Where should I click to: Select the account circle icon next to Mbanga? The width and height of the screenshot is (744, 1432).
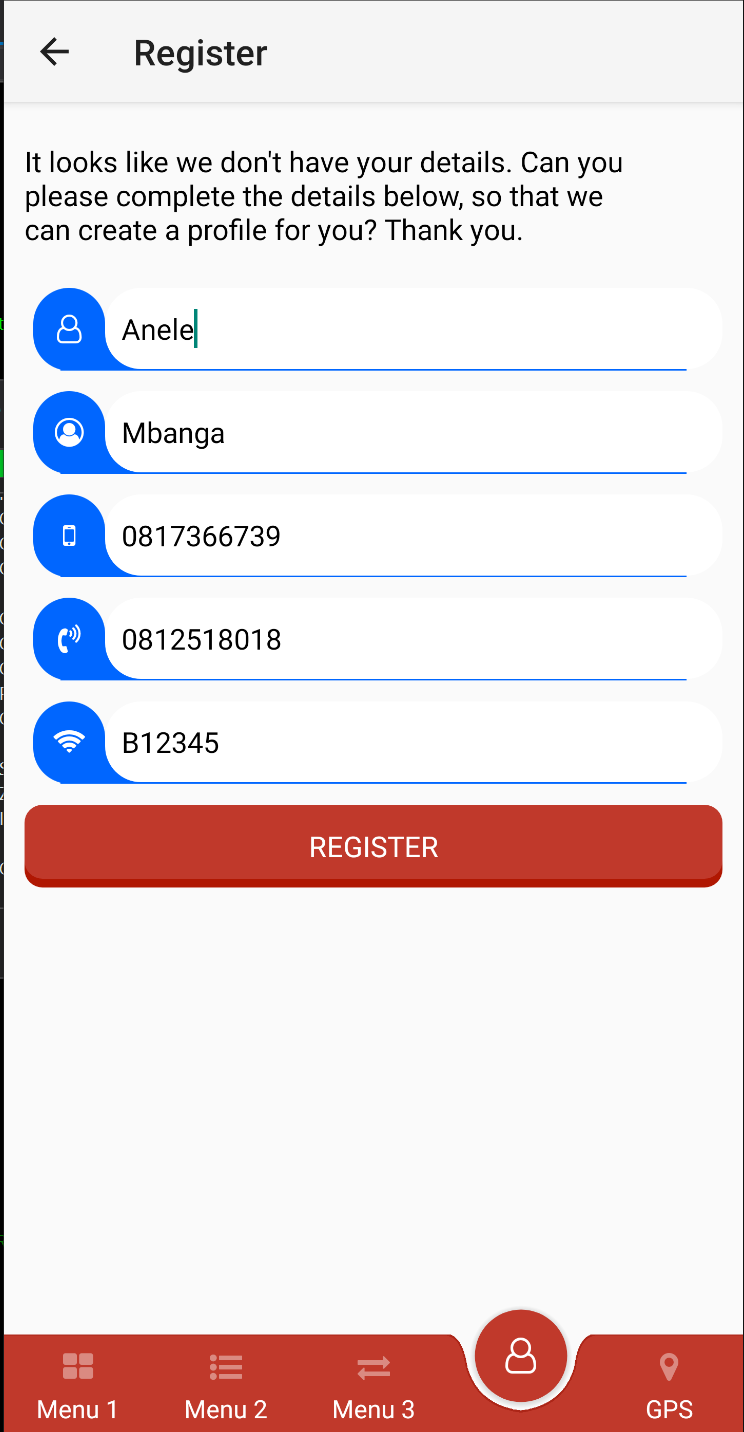[x=70, y=432]
